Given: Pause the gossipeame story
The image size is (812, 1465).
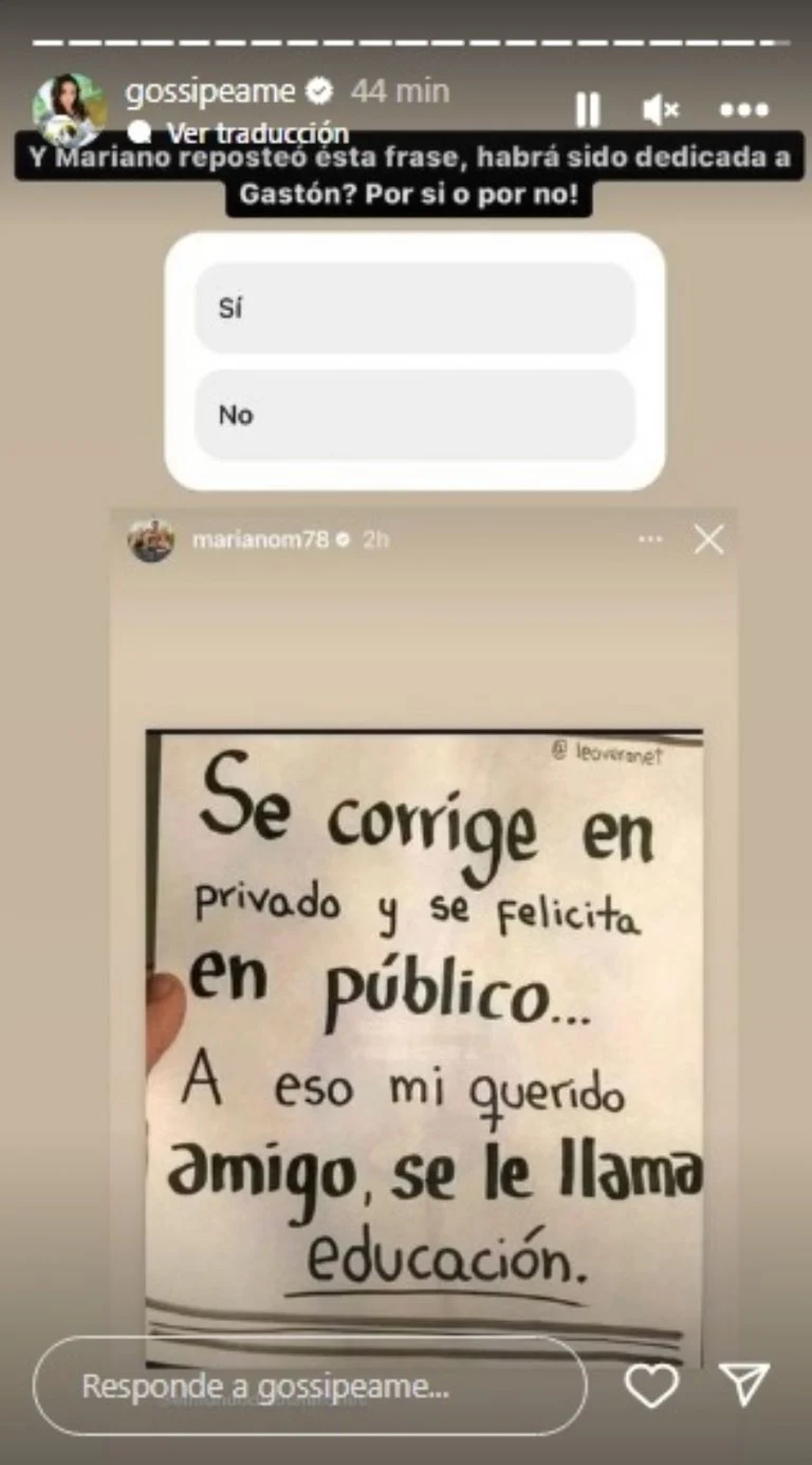Looking at the screenshot, I should click(587, 109).
